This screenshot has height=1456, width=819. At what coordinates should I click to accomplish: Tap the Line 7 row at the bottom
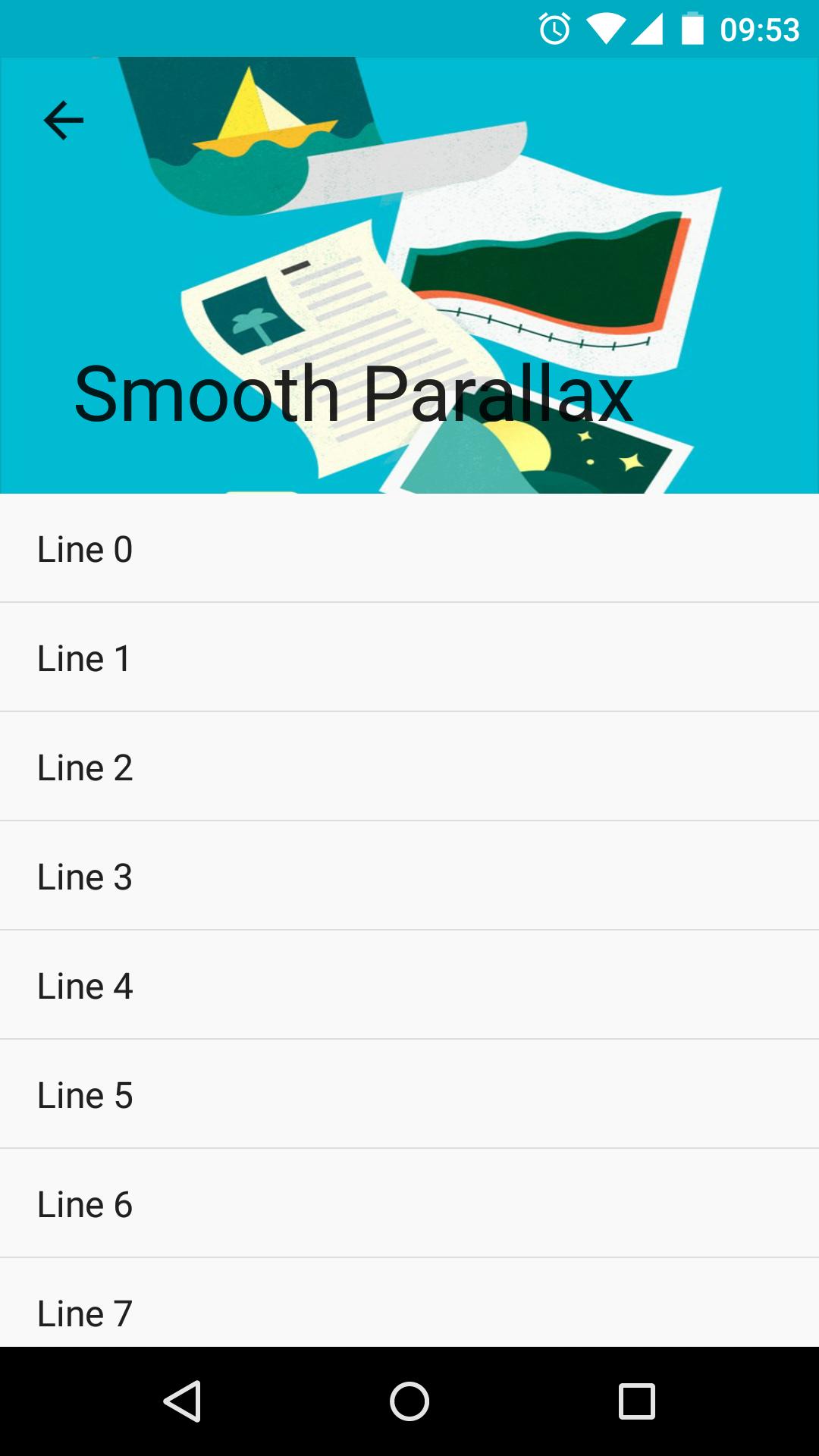[x=409, y=1313]
